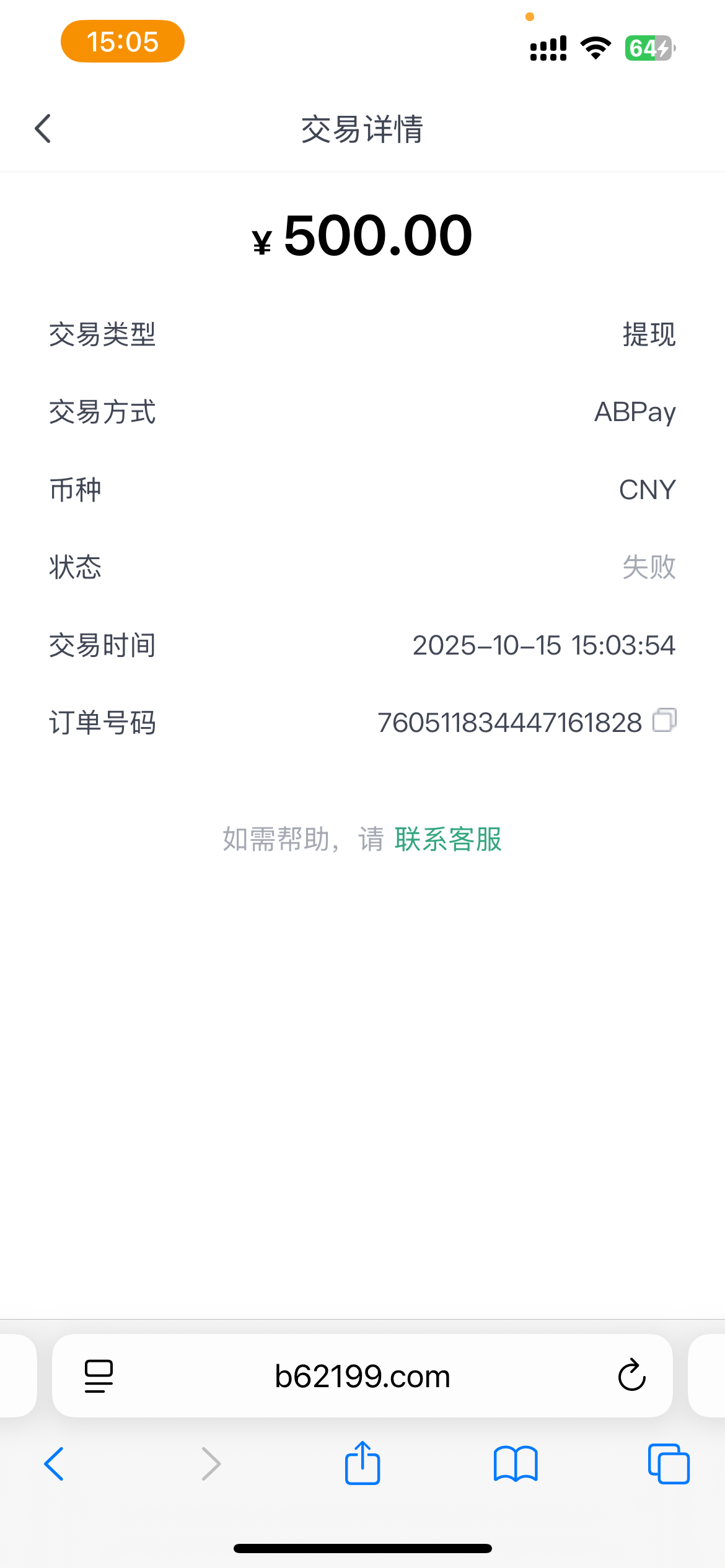Share this page from Safari toolbar
The width and height of the screenshot is (725, 1568).
[362, 1463]
